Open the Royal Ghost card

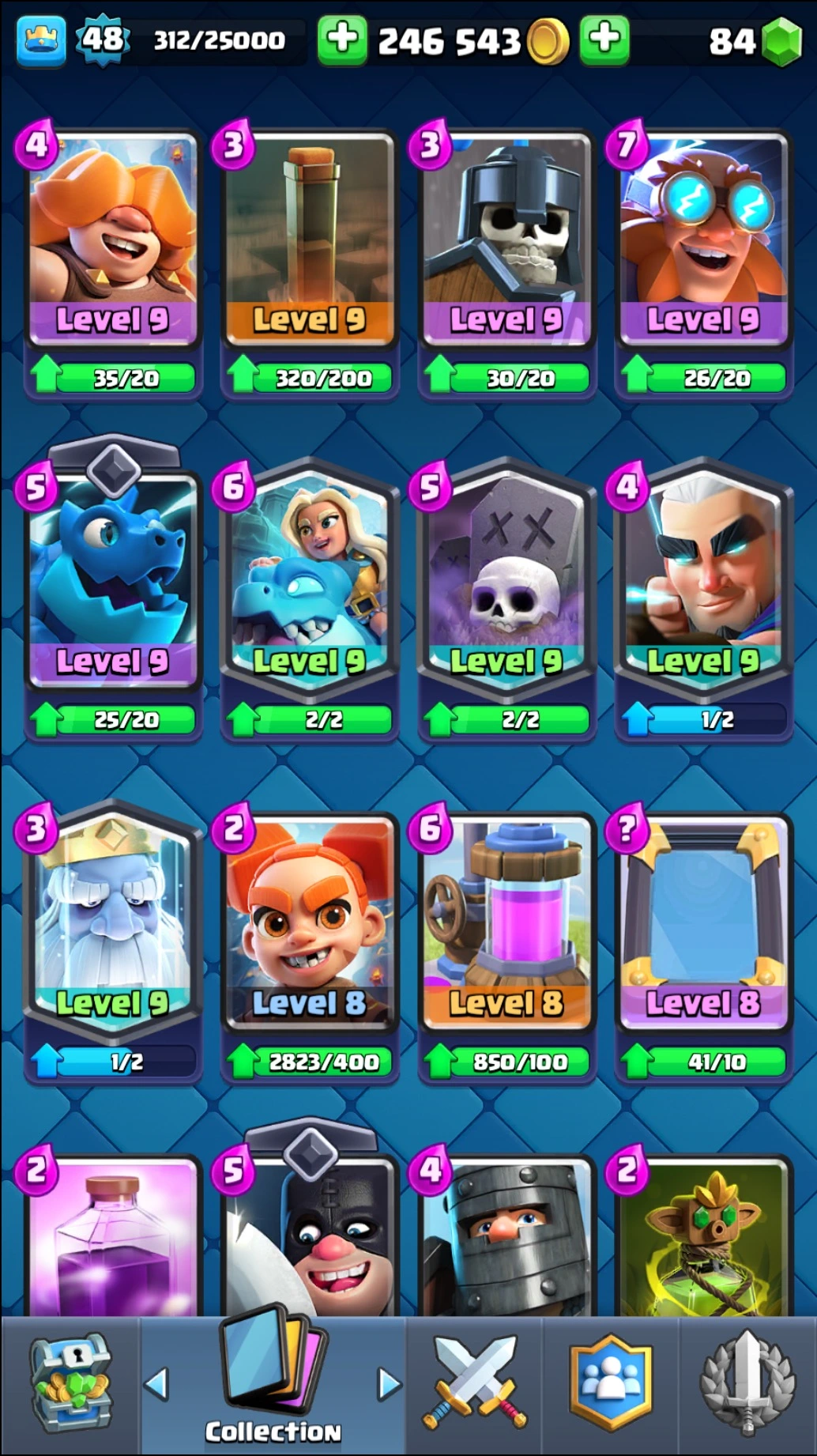(x=112, y=921)
